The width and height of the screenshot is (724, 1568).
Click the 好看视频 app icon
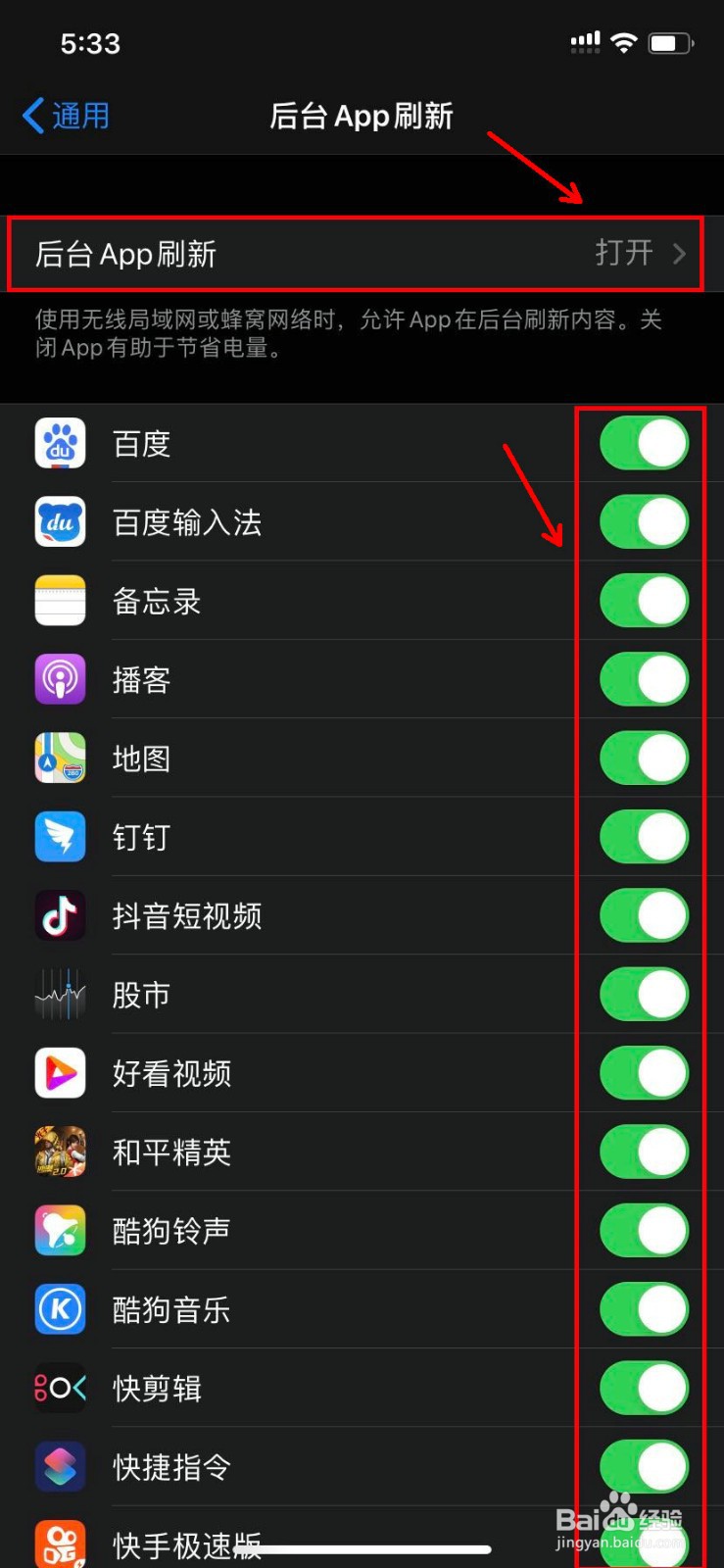point(60,1073)
